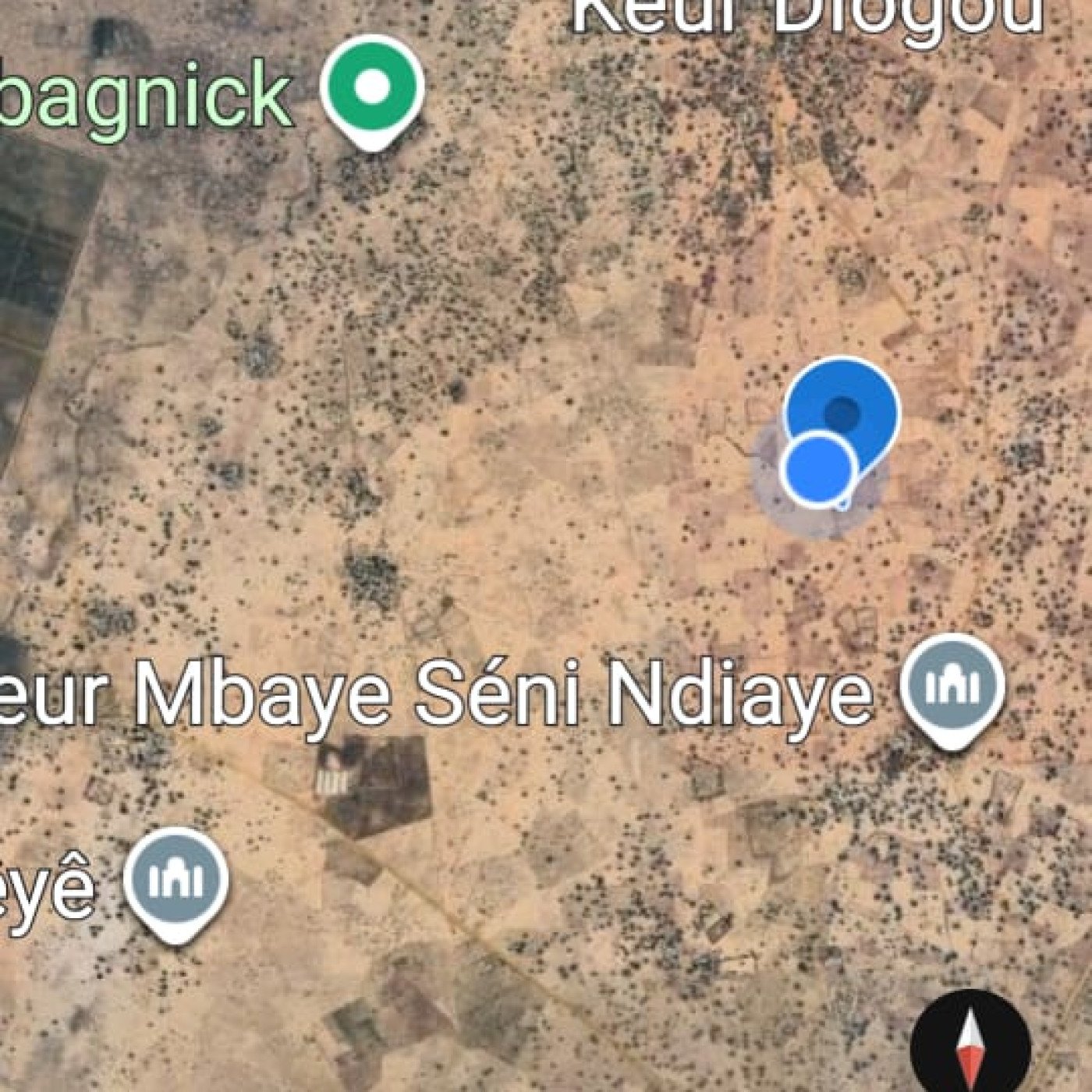Open the Keur Mbaye Séni Ndiaye mosque marker
This screenshot has height=1092, width=1092.
pos(952,687)
